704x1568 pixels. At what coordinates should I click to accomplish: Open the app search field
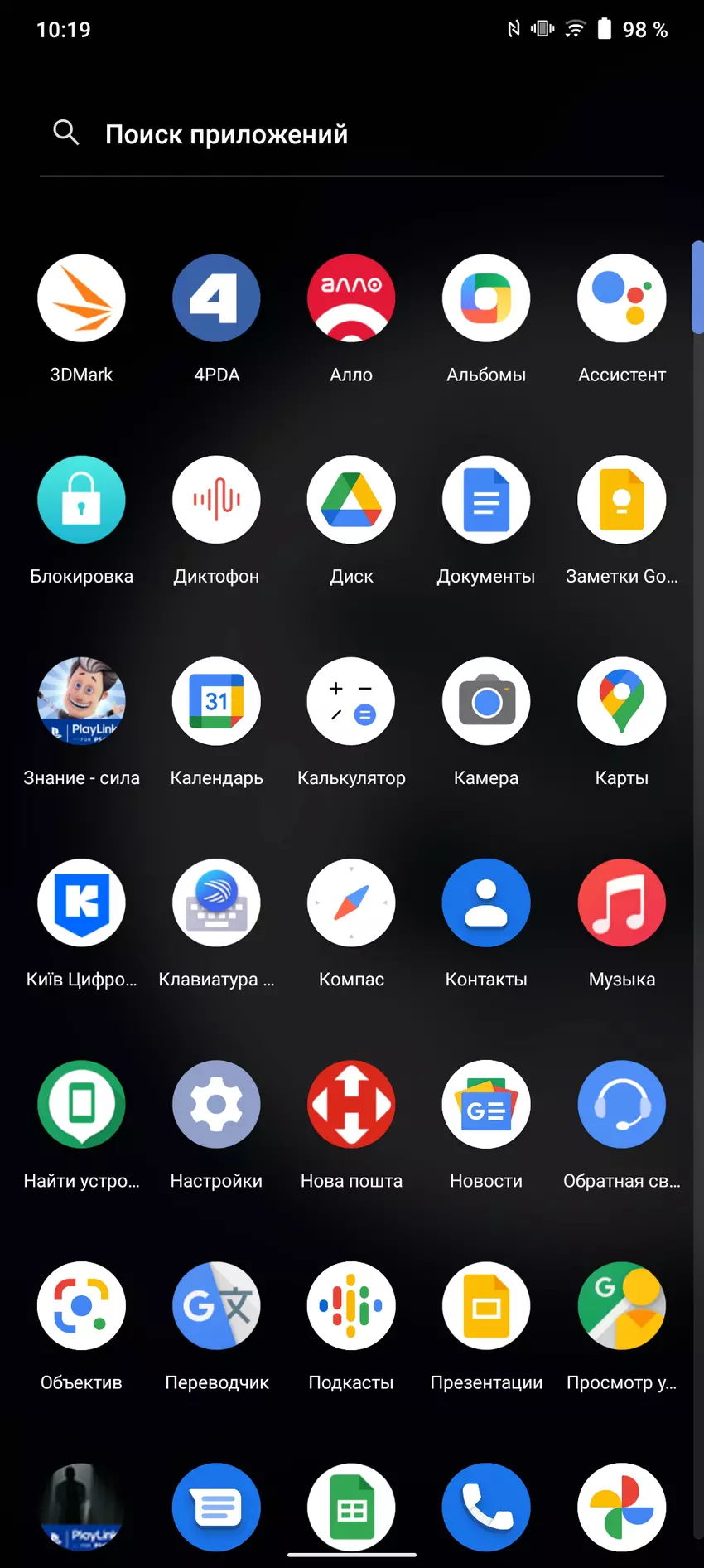(226, 134)
